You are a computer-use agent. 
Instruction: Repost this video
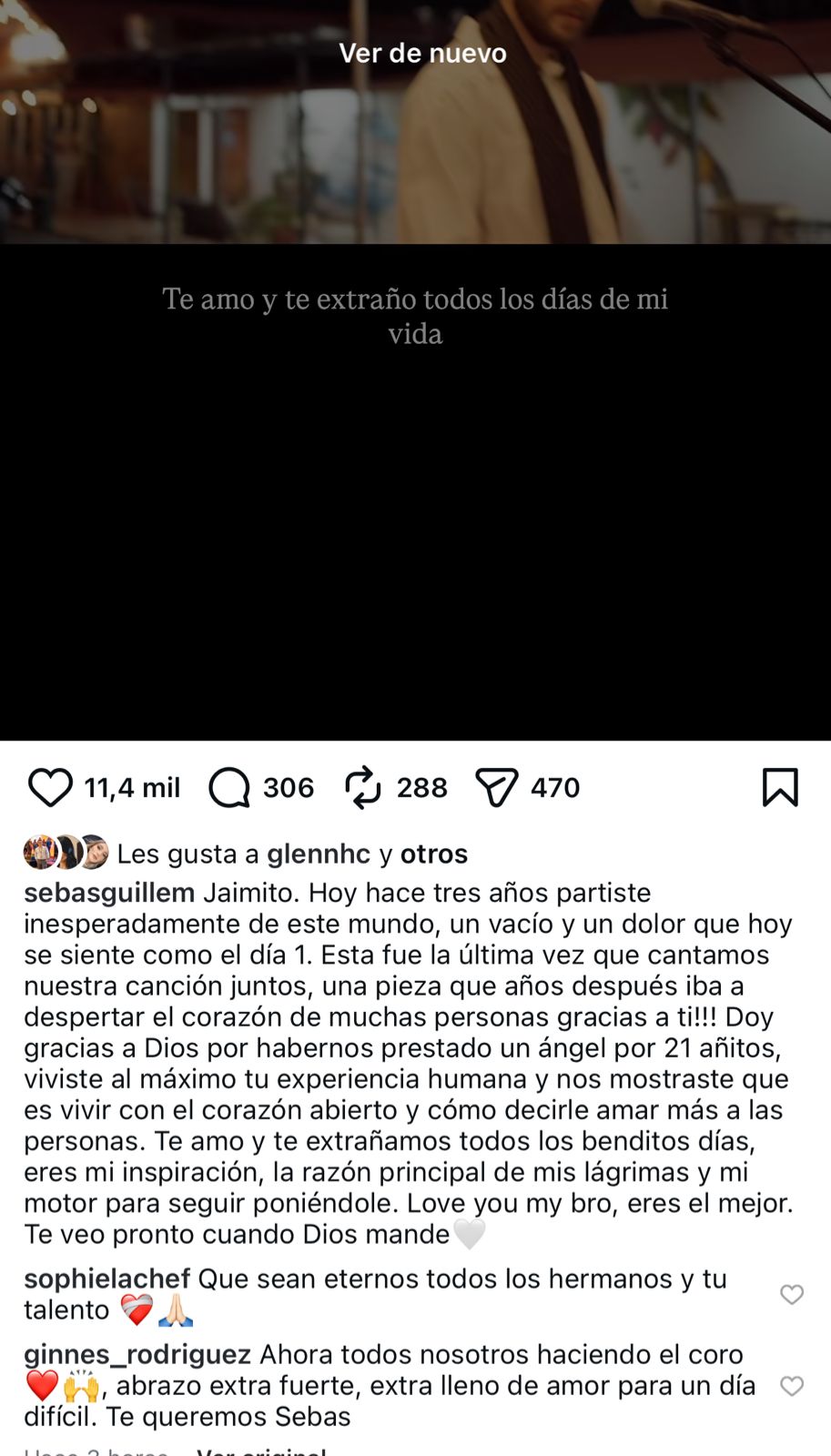click(363, 787)
